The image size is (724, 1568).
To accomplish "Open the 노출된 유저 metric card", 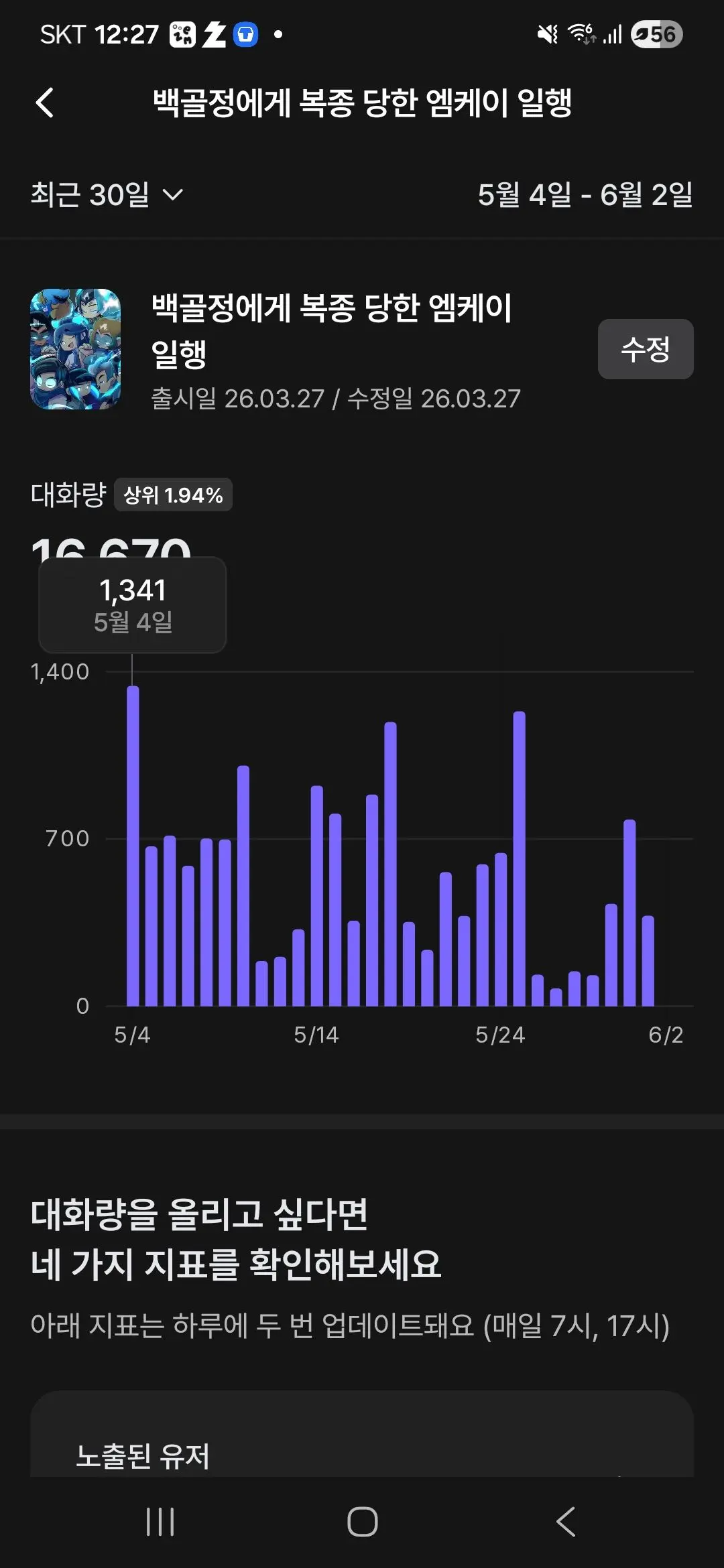I will coord(362,1434).
